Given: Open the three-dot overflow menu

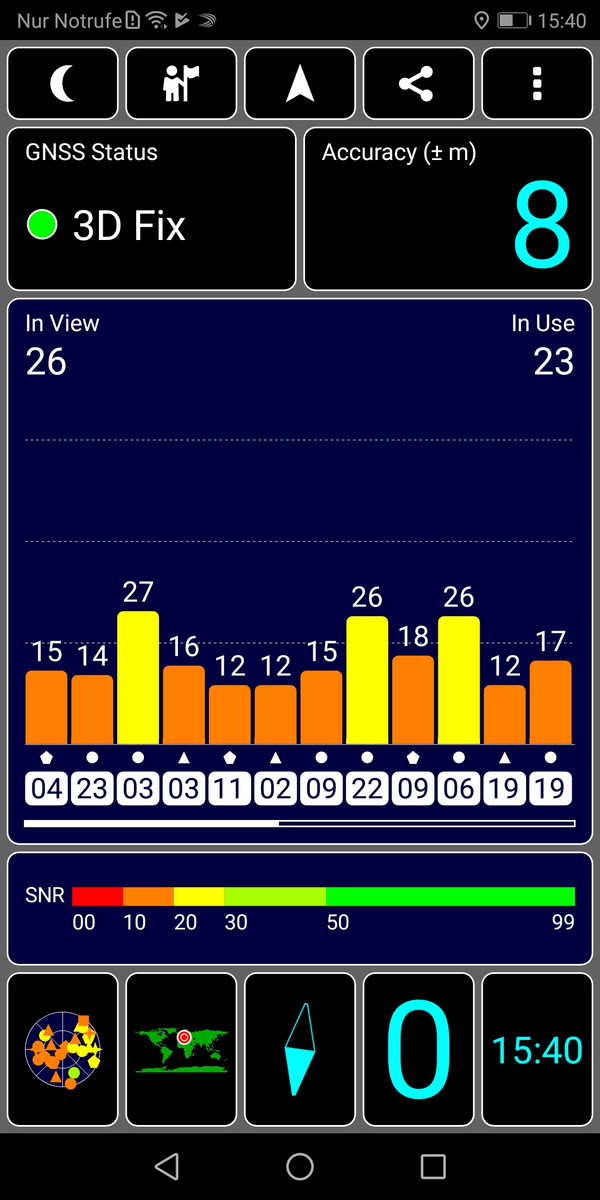Looking at the screenshot, I should (x=537, y=84).
